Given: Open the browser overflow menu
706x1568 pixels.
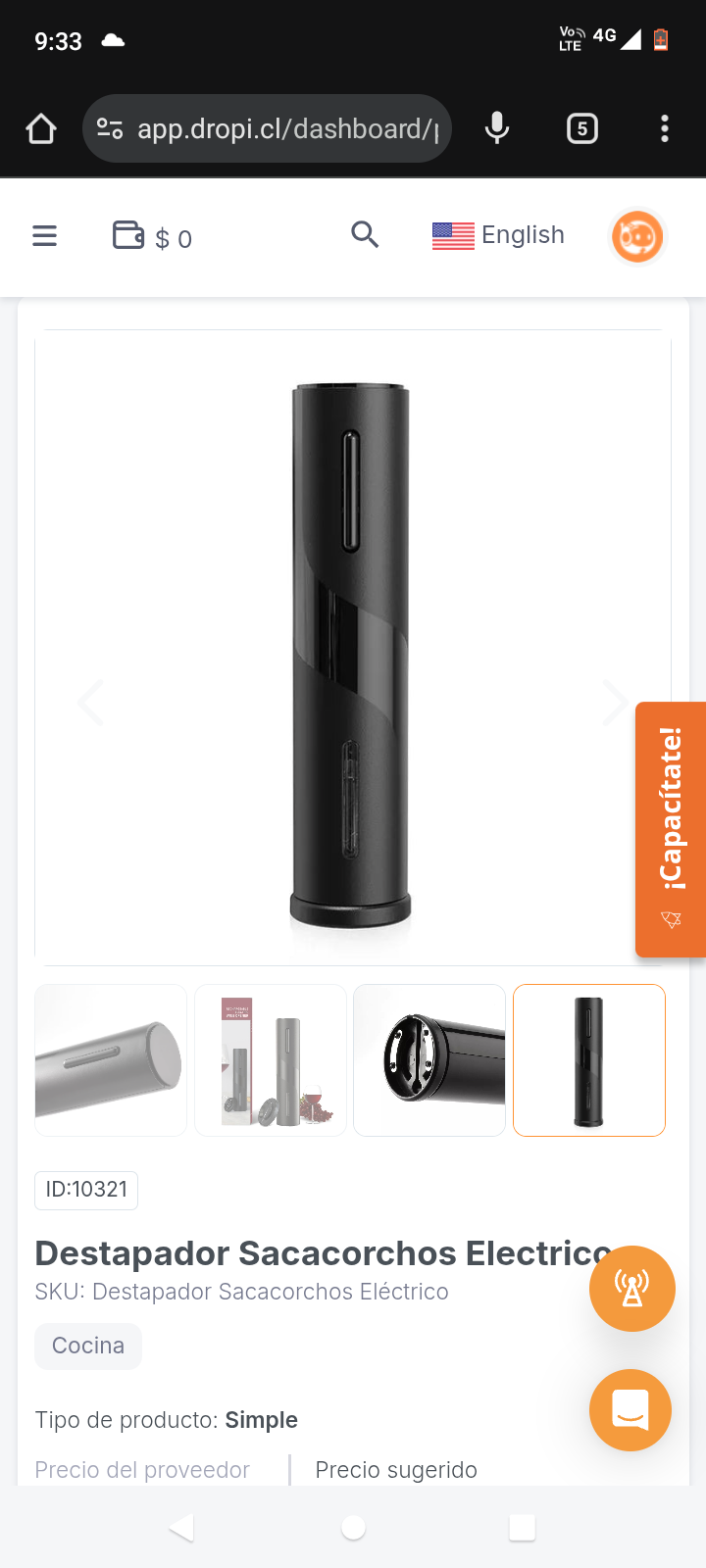Looking at the screenshot, I should 665,128.
